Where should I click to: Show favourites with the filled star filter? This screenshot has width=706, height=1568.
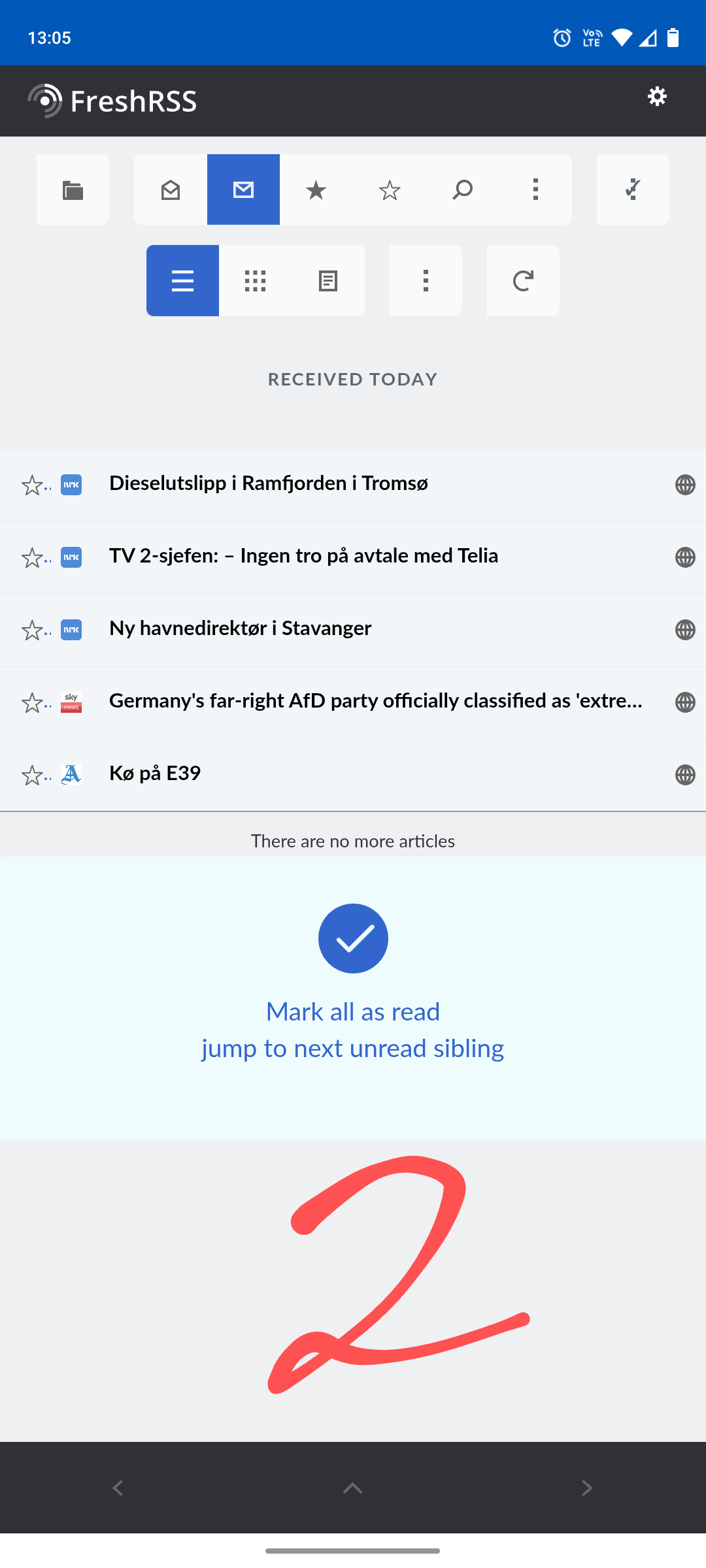point(316,189)
